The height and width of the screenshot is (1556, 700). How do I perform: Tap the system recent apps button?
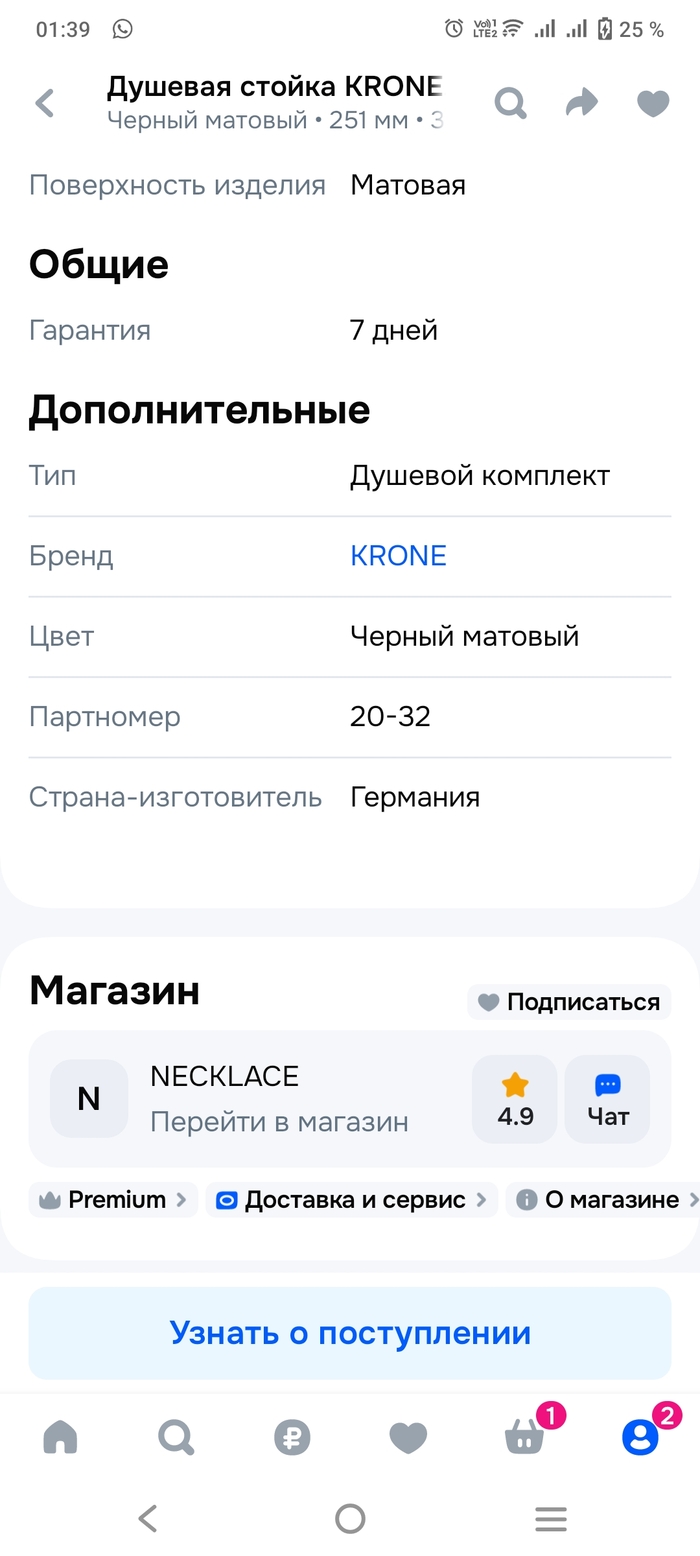(551, 1519)
